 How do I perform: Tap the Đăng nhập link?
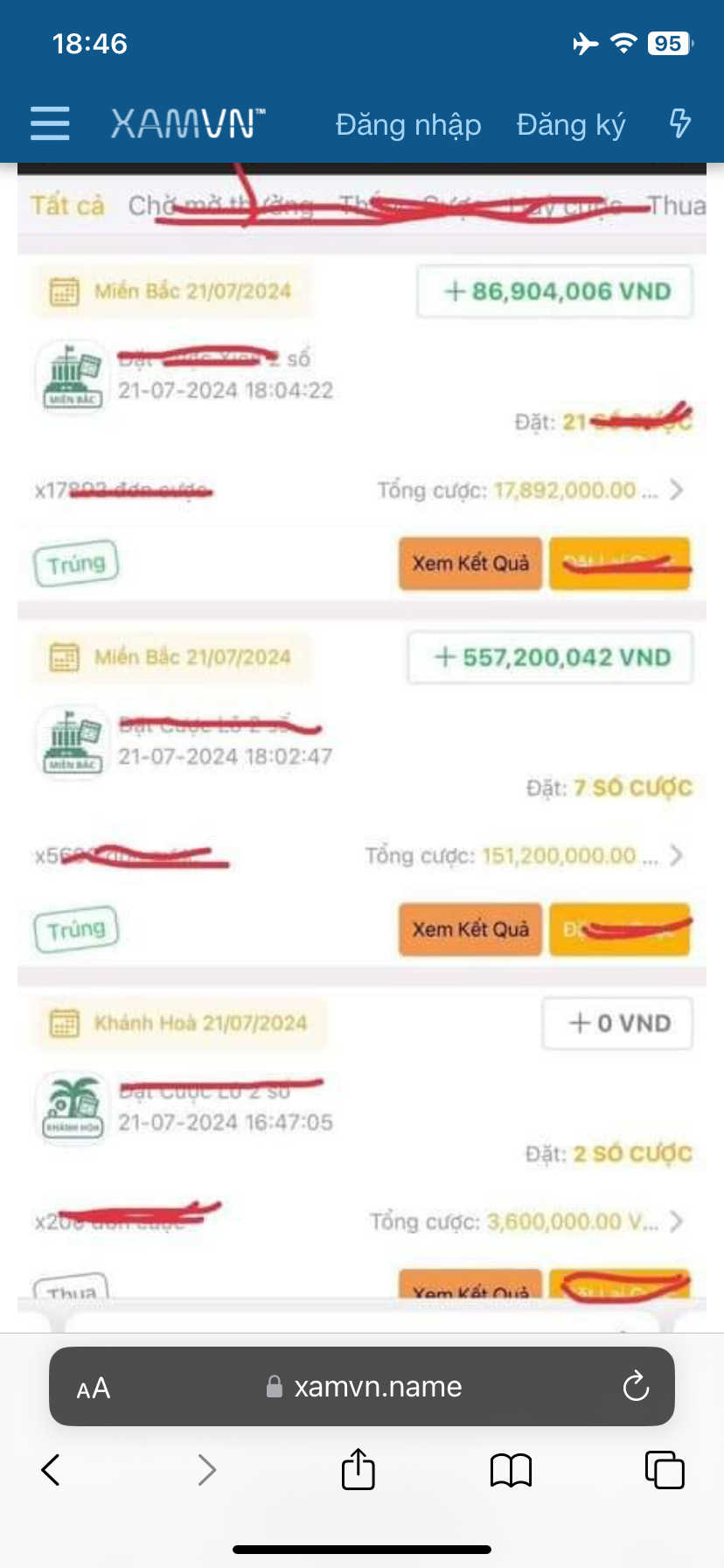[408, 125]
